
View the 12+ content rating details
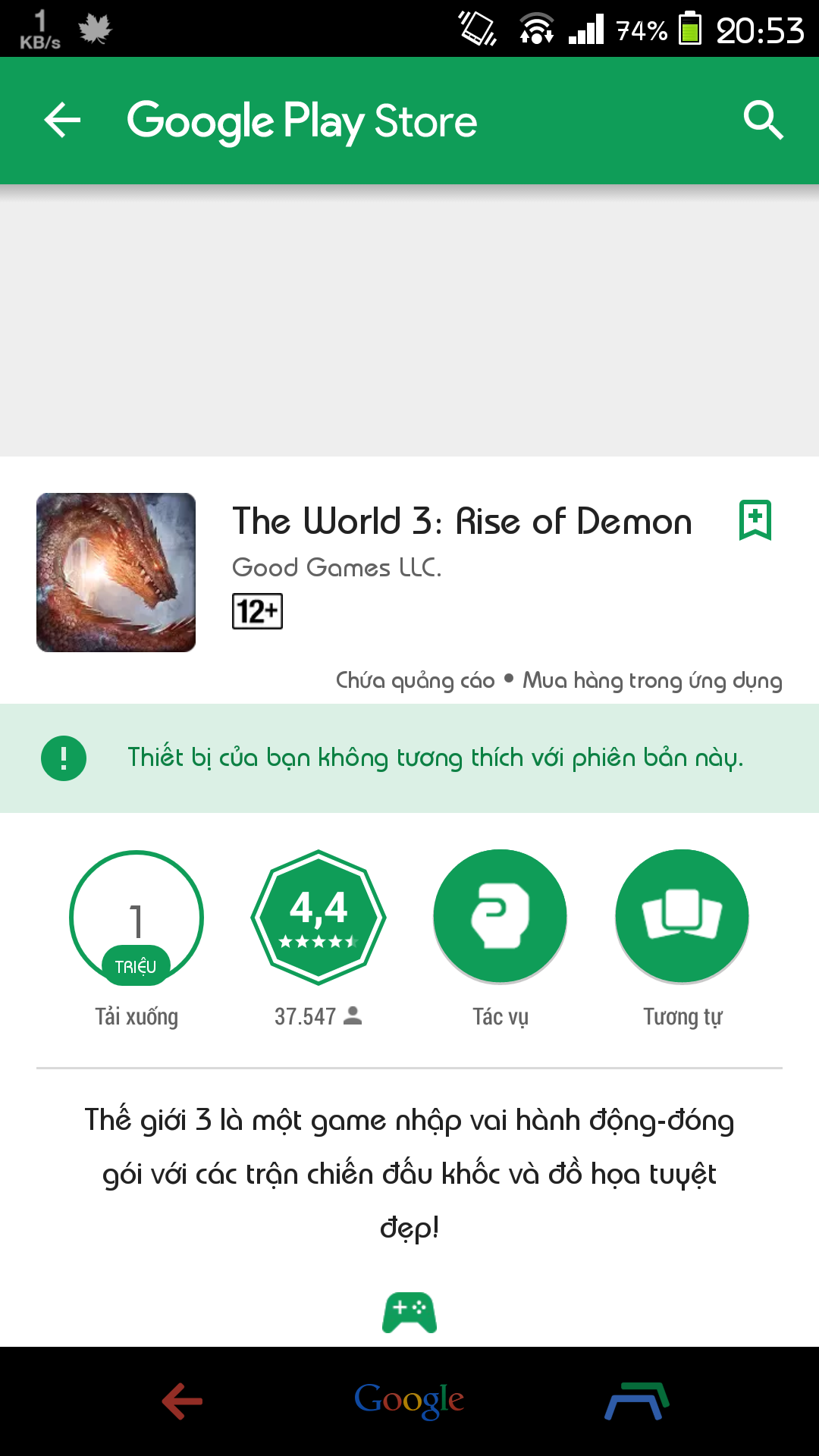click(257, 611)
